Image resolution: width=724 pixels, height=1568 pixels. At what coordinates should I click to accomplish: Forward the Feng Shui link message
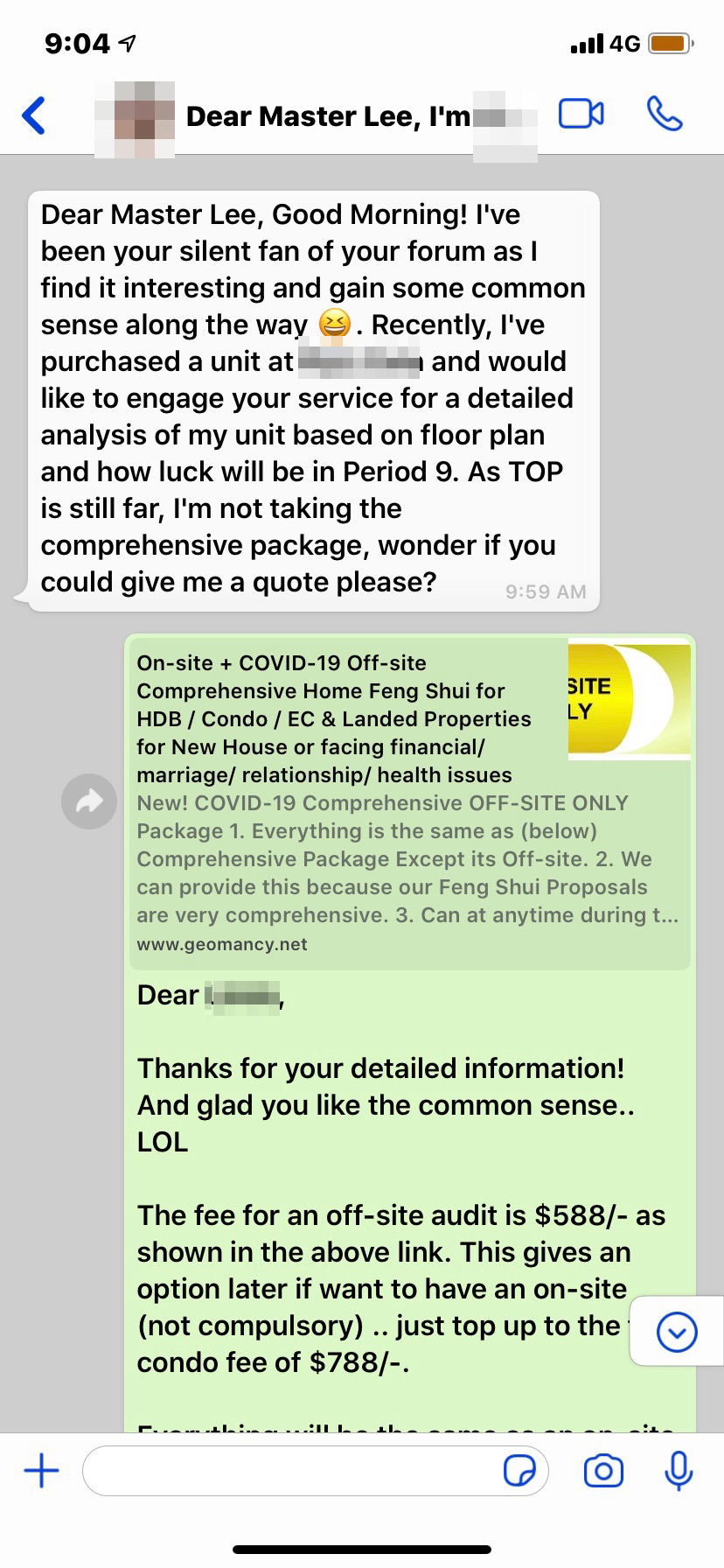[89, 801]
